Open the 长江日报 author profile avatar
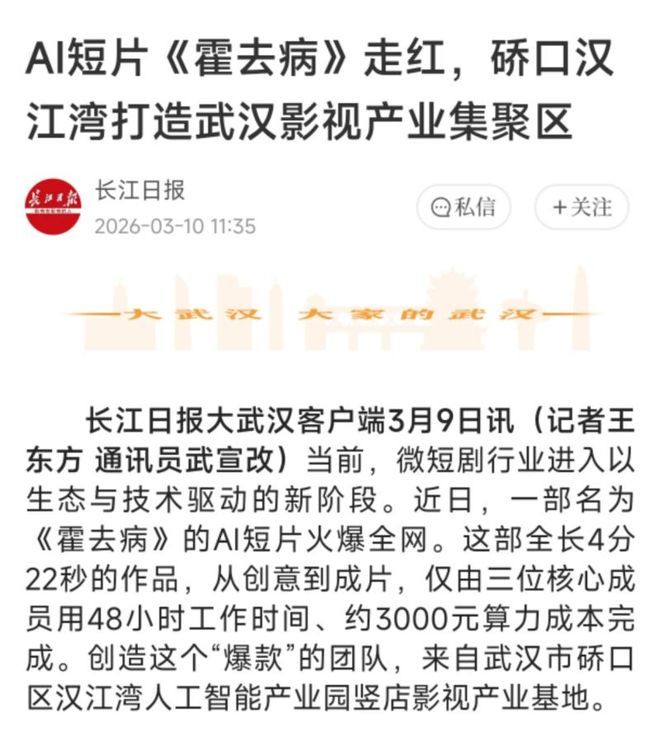Image resolution: width=660 pixels, height=737 pixels. click(x=54, y=207)
